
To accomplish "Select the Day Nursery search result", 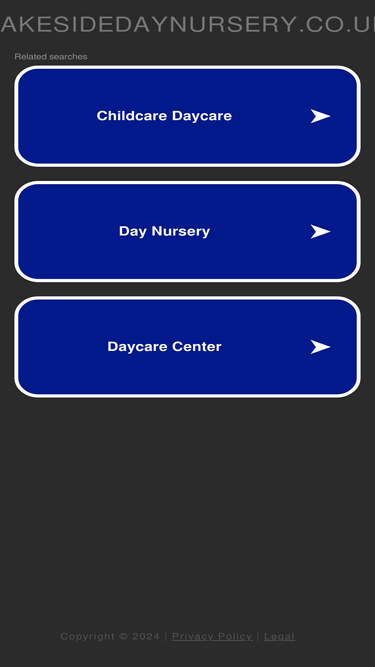I will click(188, 231).
